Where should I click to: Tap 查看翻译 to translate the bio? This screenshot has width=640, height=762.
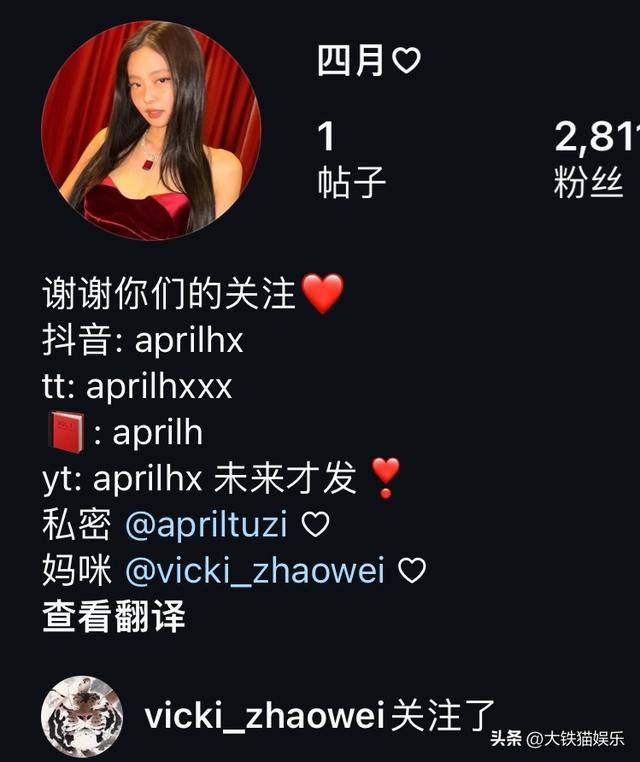click(113, 616)
